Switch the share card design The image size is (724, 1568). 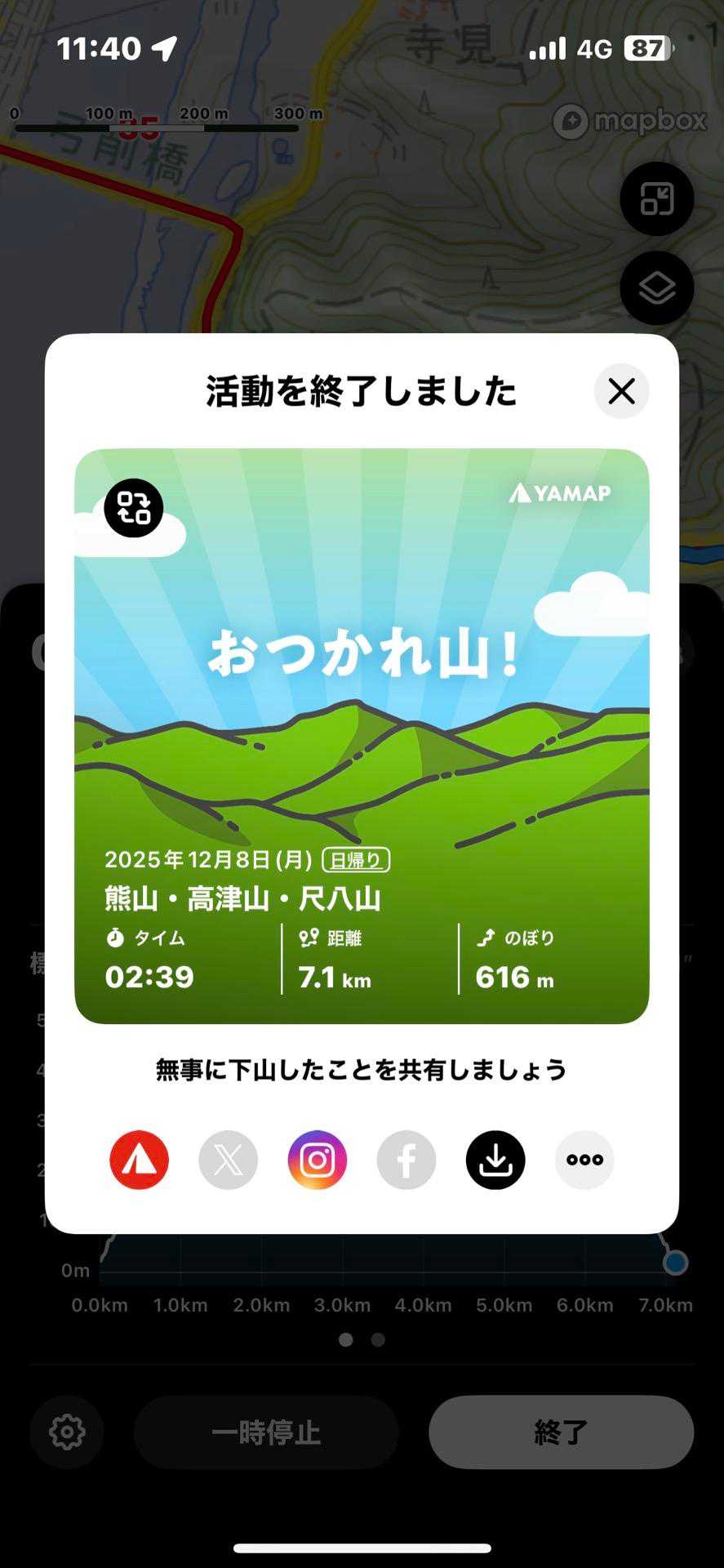coord(134,508)
